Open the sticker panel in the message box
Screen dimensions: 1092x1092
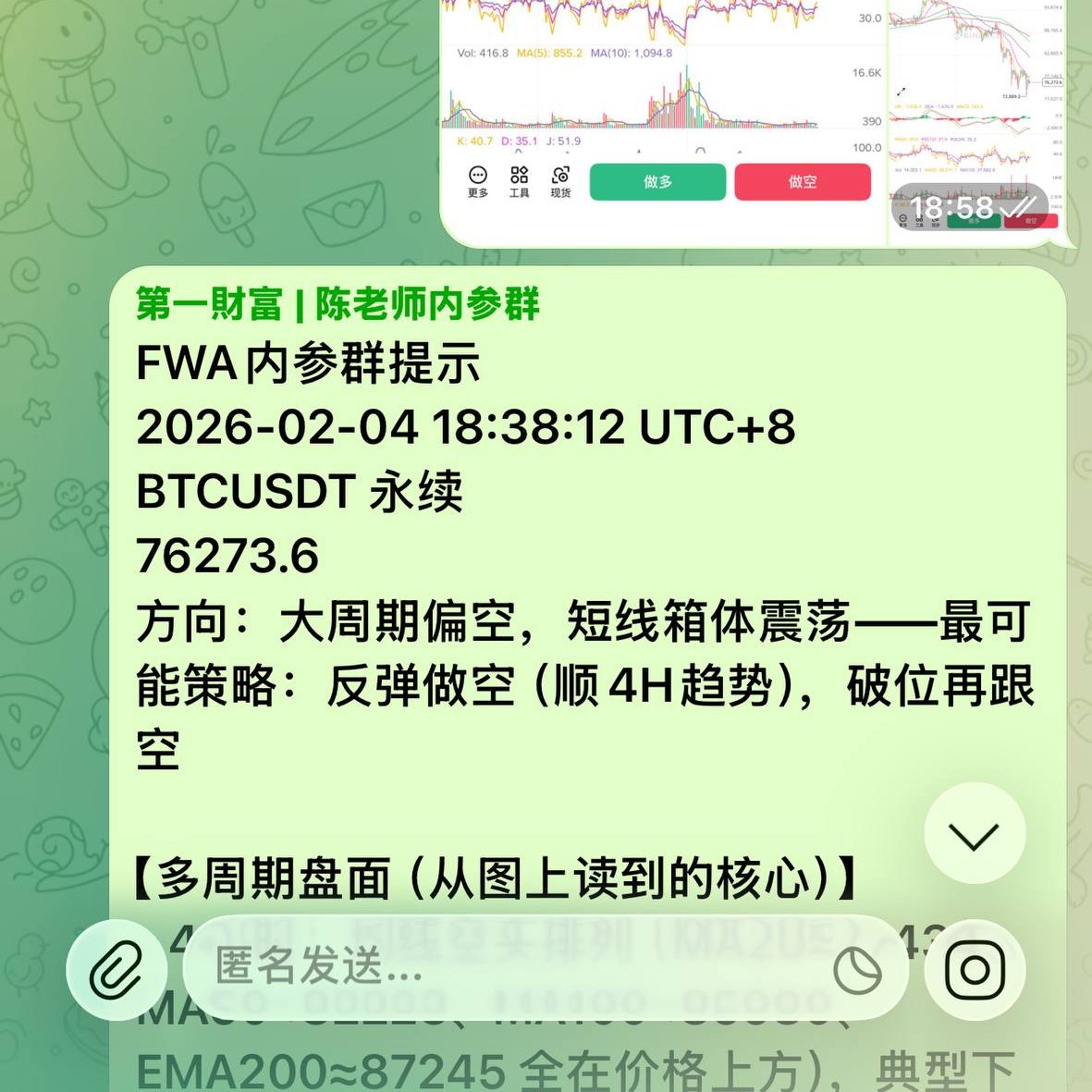pyautogui.click(x=857, y=970)
